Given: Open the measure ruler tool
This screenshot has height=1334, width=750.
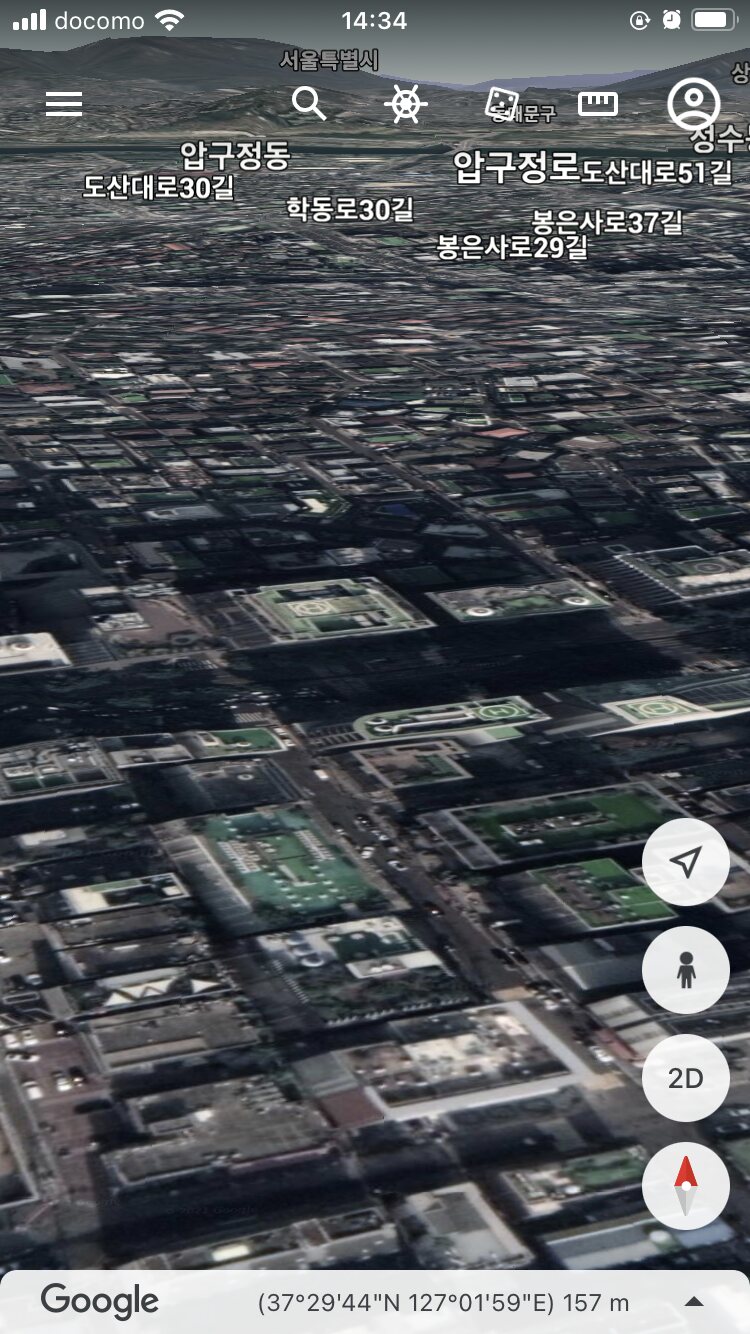Looking at the screenshot, I should point(598,103).
